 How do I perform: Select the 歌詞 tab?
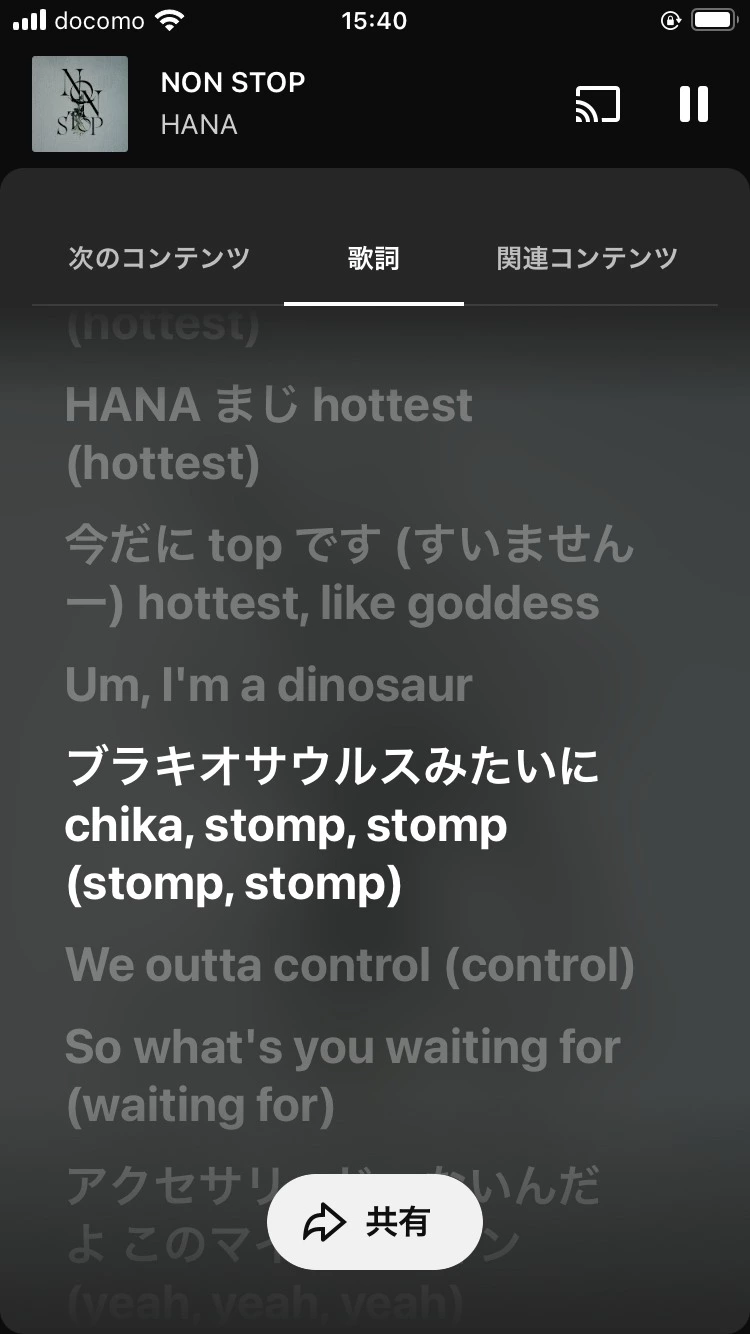pos(374,258)
